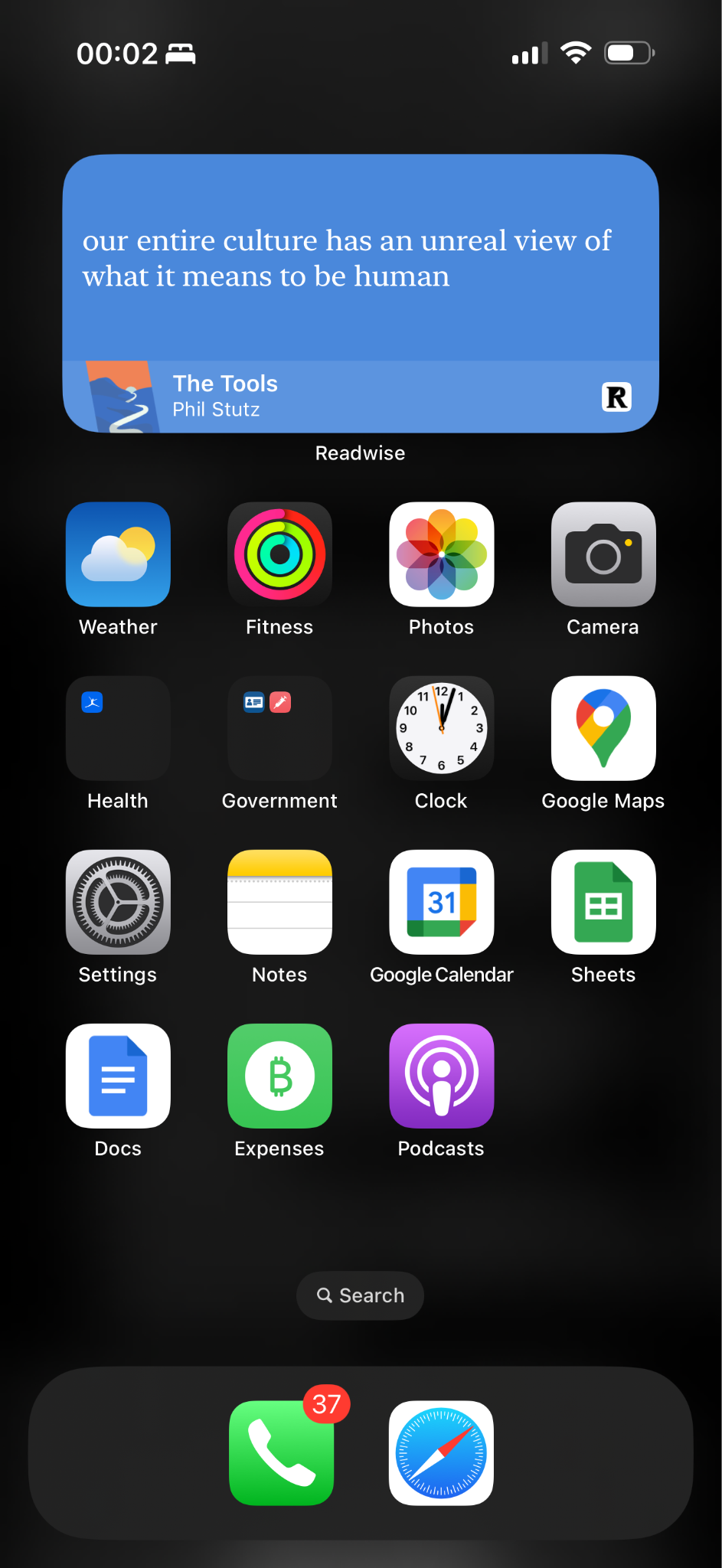Open the Notes app
722x1568 pixels.
[x=279, y=902]
